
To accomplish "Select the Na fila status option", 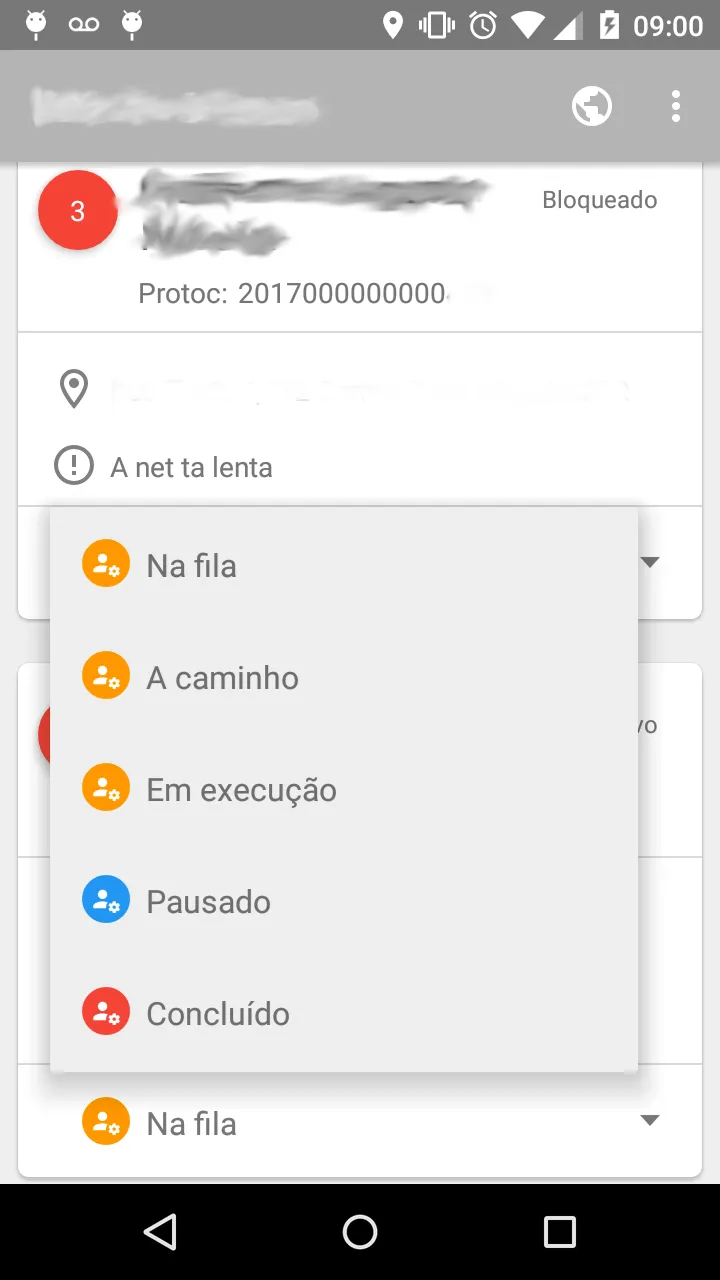I will point(192,566).
